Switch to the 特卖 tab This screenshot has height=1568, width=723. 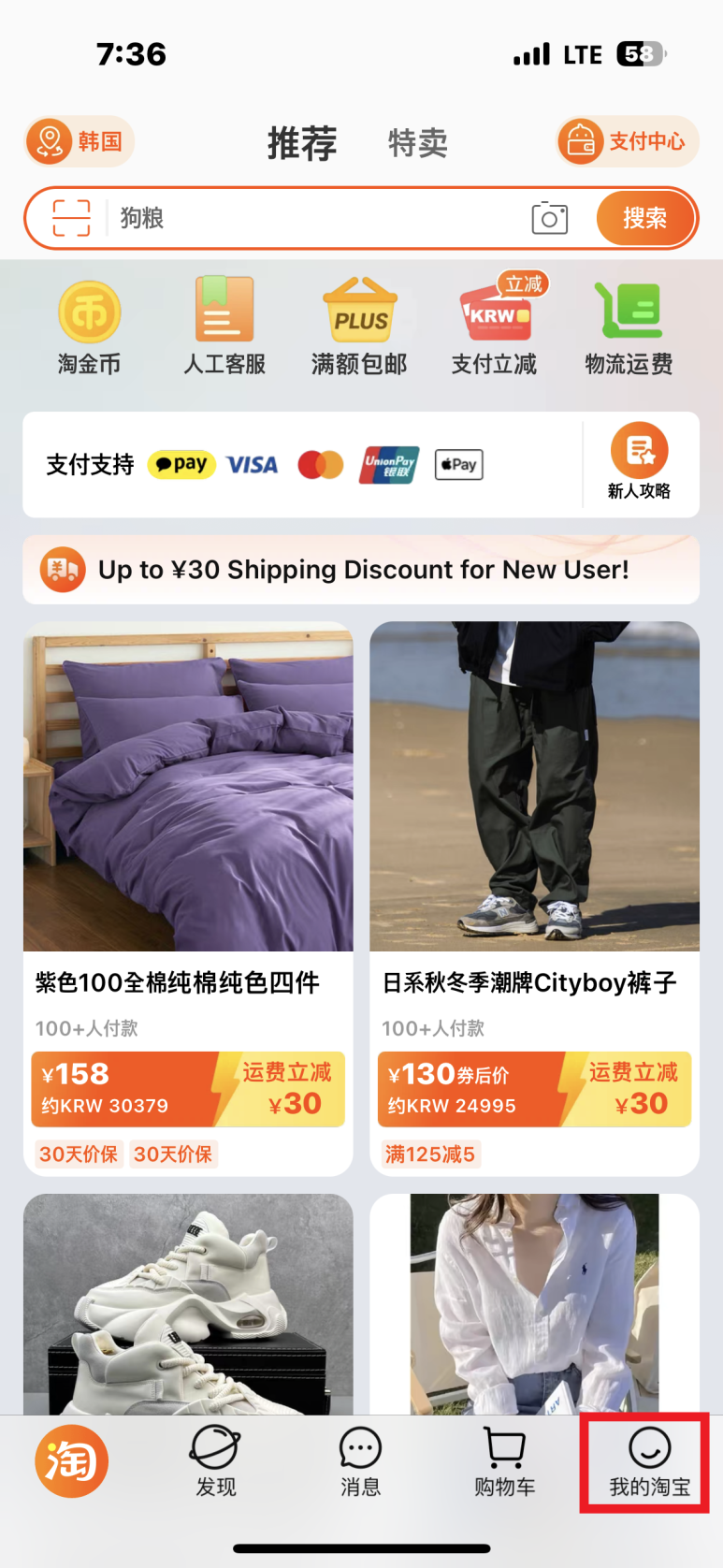417,143
